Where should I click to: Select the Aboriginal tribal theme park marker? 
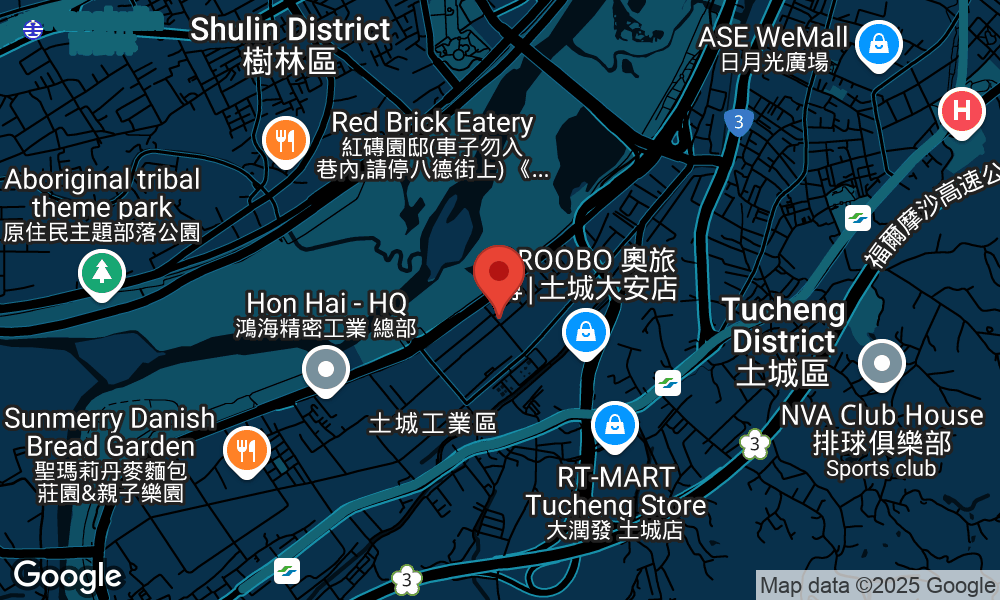[x=101, y=273]
